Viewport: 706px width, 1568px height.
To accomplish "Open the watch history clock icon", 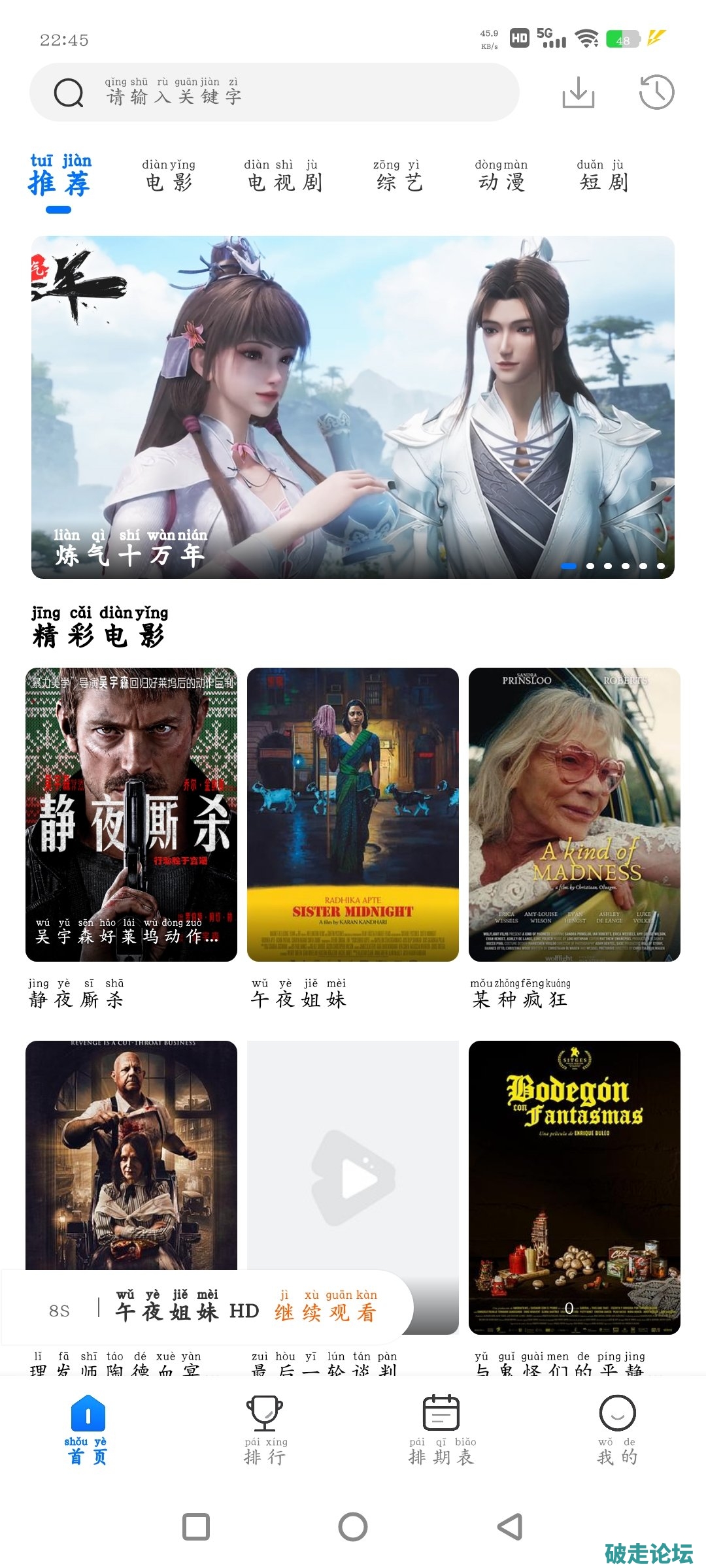I will tap(656, 92).
